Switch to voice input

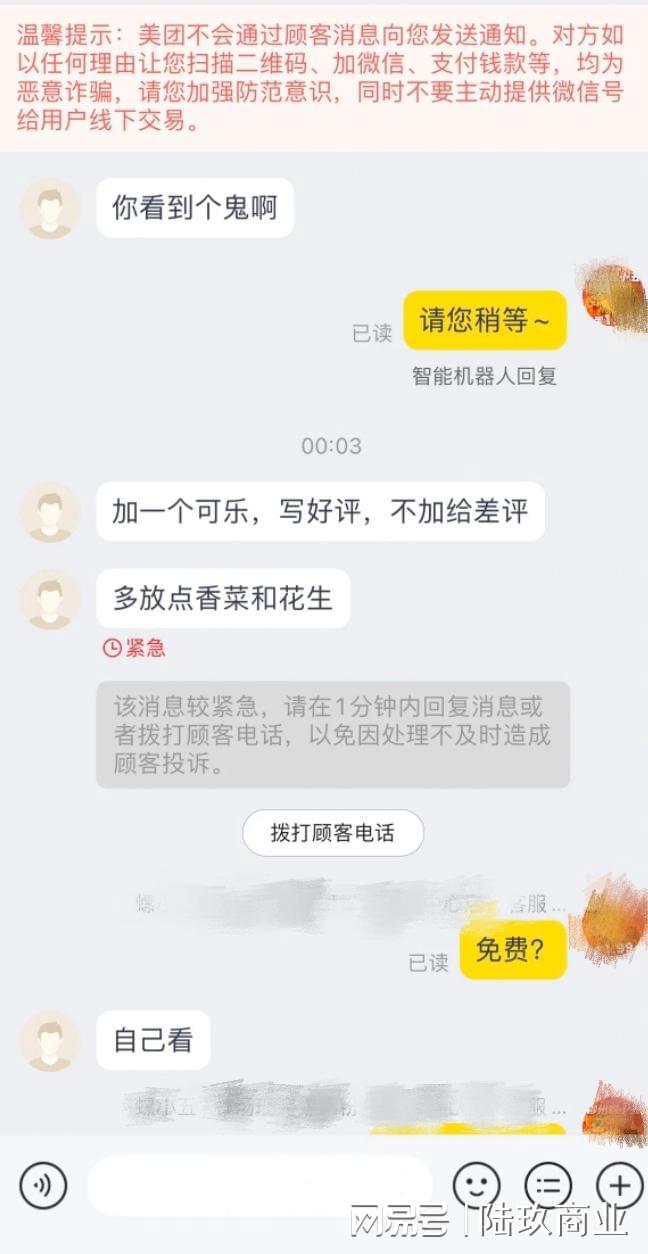click(43, 1186)
